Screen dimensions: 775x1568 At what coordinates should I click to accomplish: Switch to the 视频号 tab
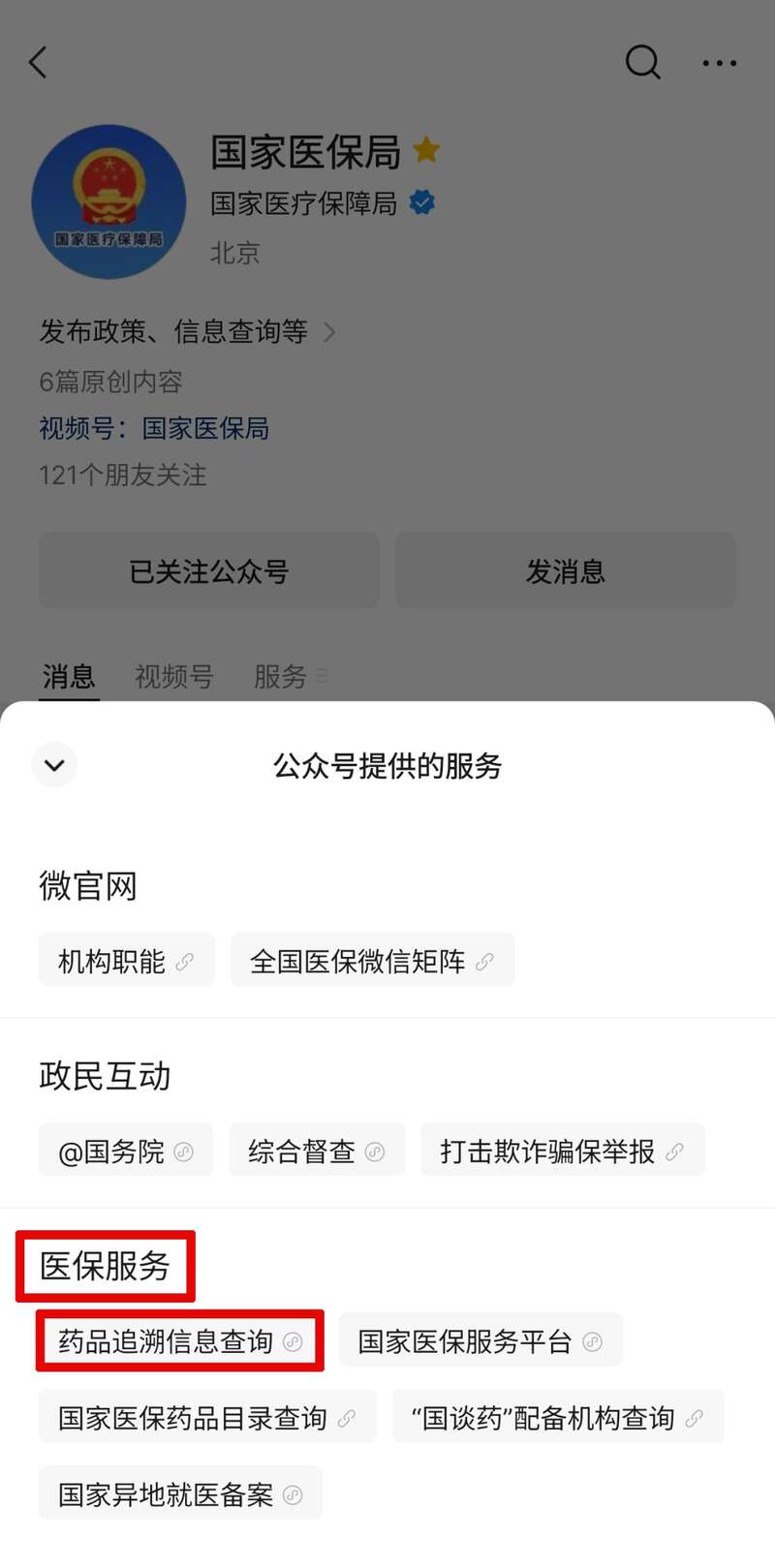[x=173, y=676]
